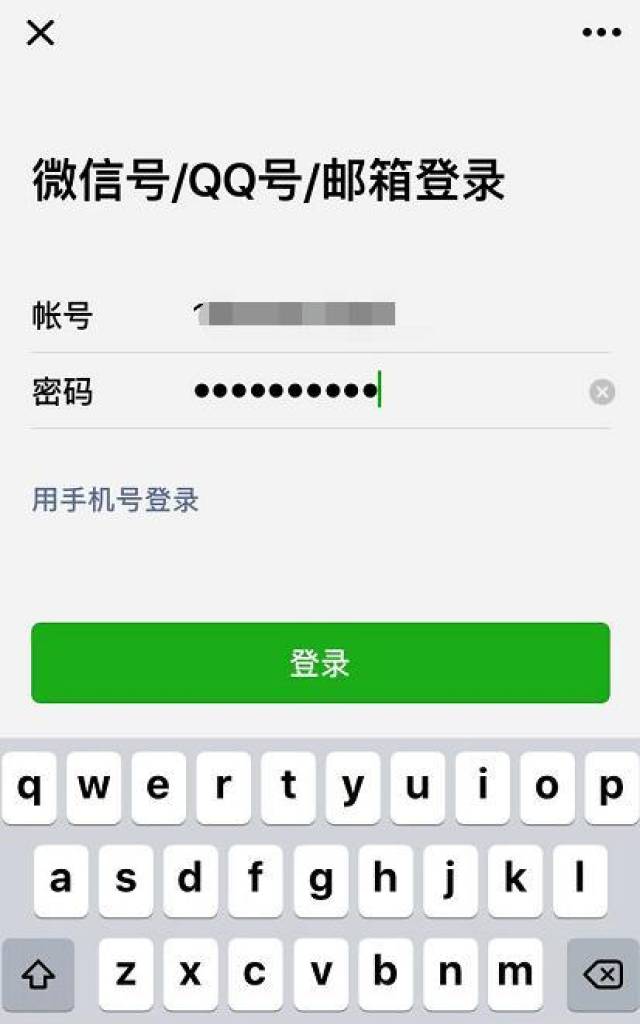Screen dimensions: 640x1024
Task: Tap the green 登录 login button
Action: tap(321, 663)
